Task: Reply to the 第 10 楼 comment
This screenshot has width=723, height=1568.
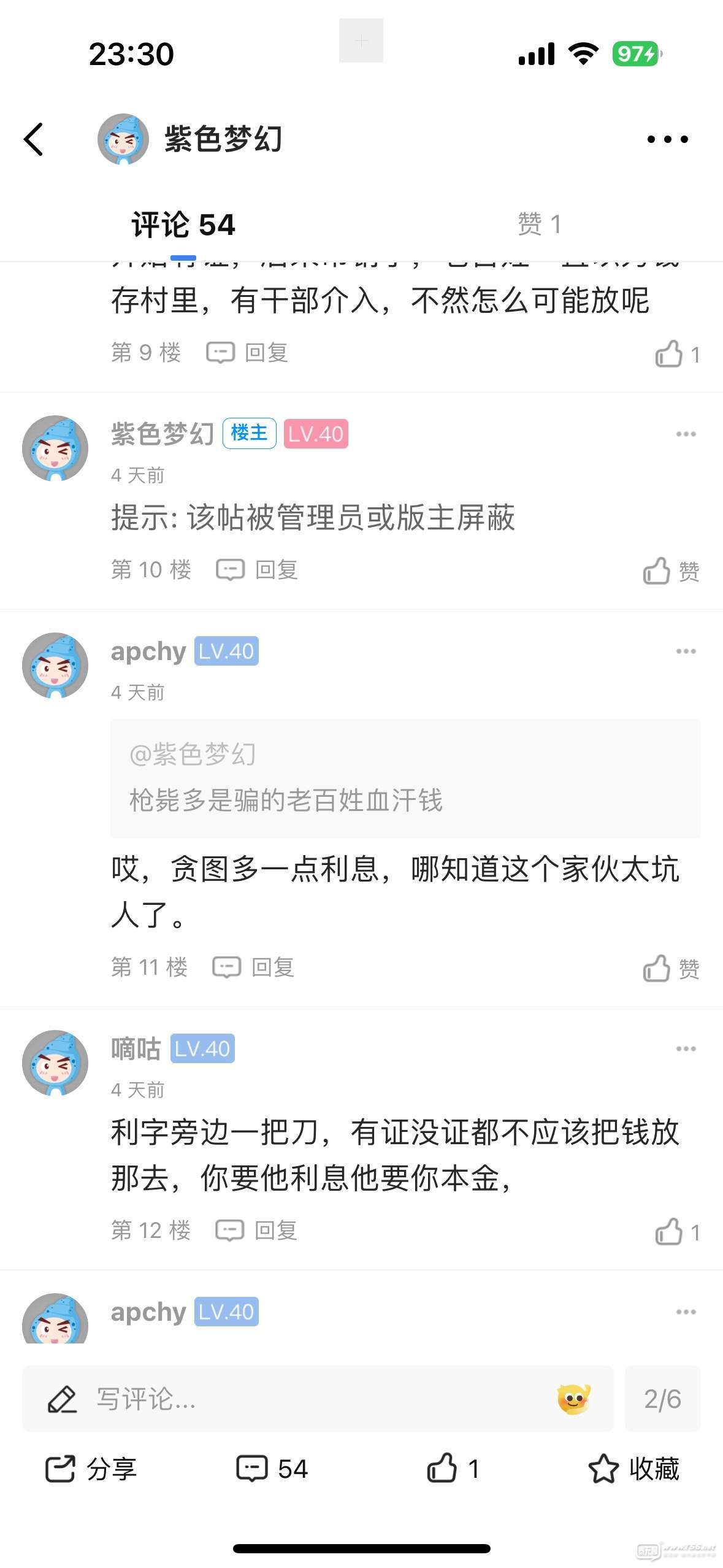Action: click(x=258, y=570)
